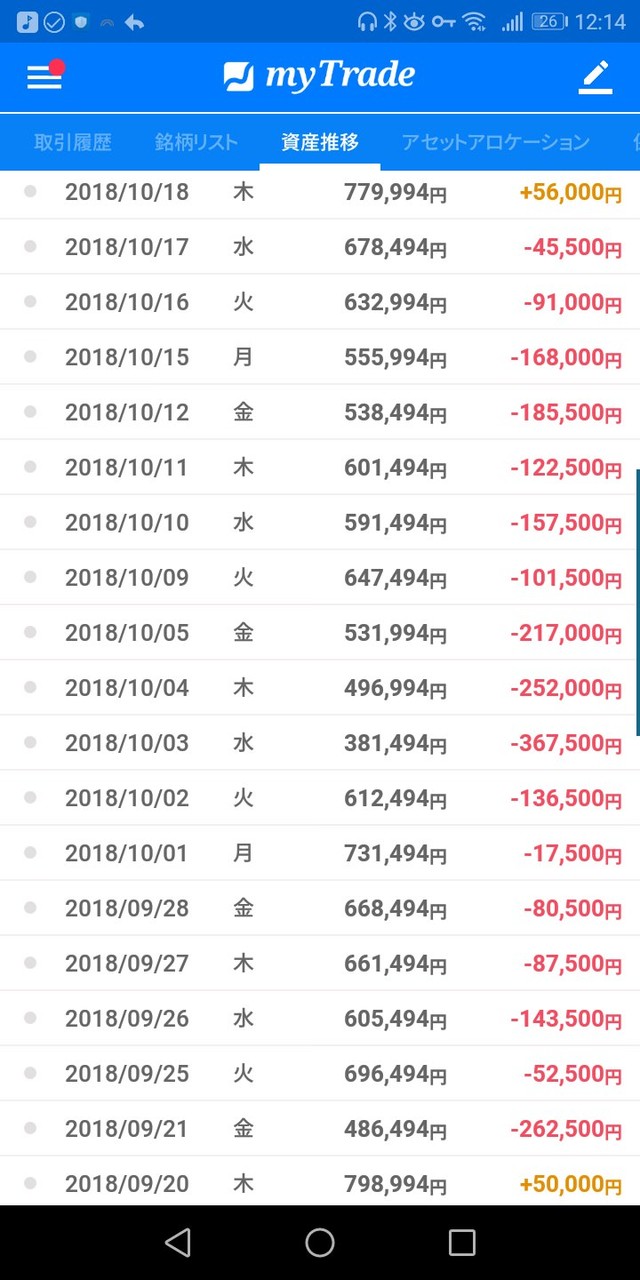Open the アセットアロケーション tab
The height and width of the screenshot is (1280, 640).
click(495, 142)
